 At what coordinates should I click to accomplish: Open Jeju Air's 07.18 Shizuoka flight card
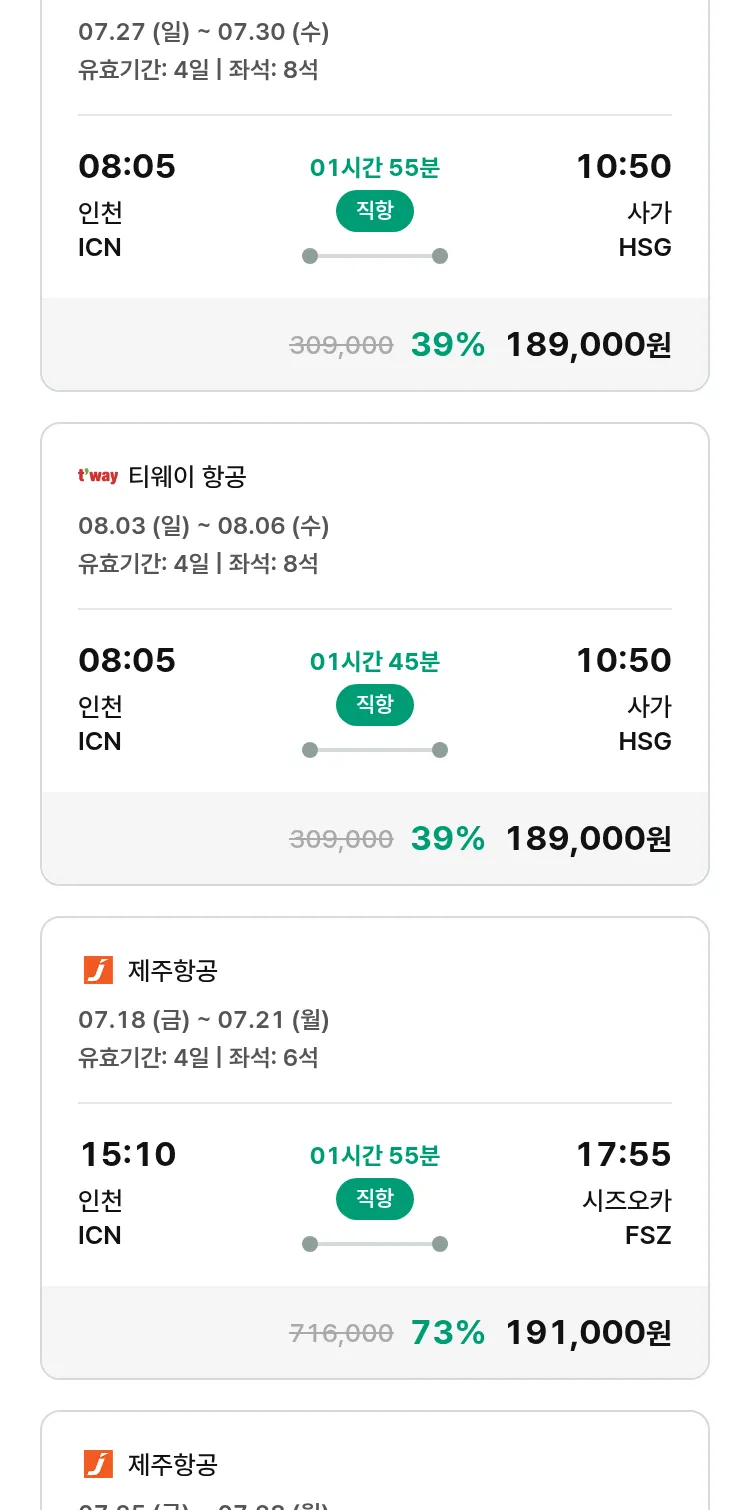coord(375,1148)
